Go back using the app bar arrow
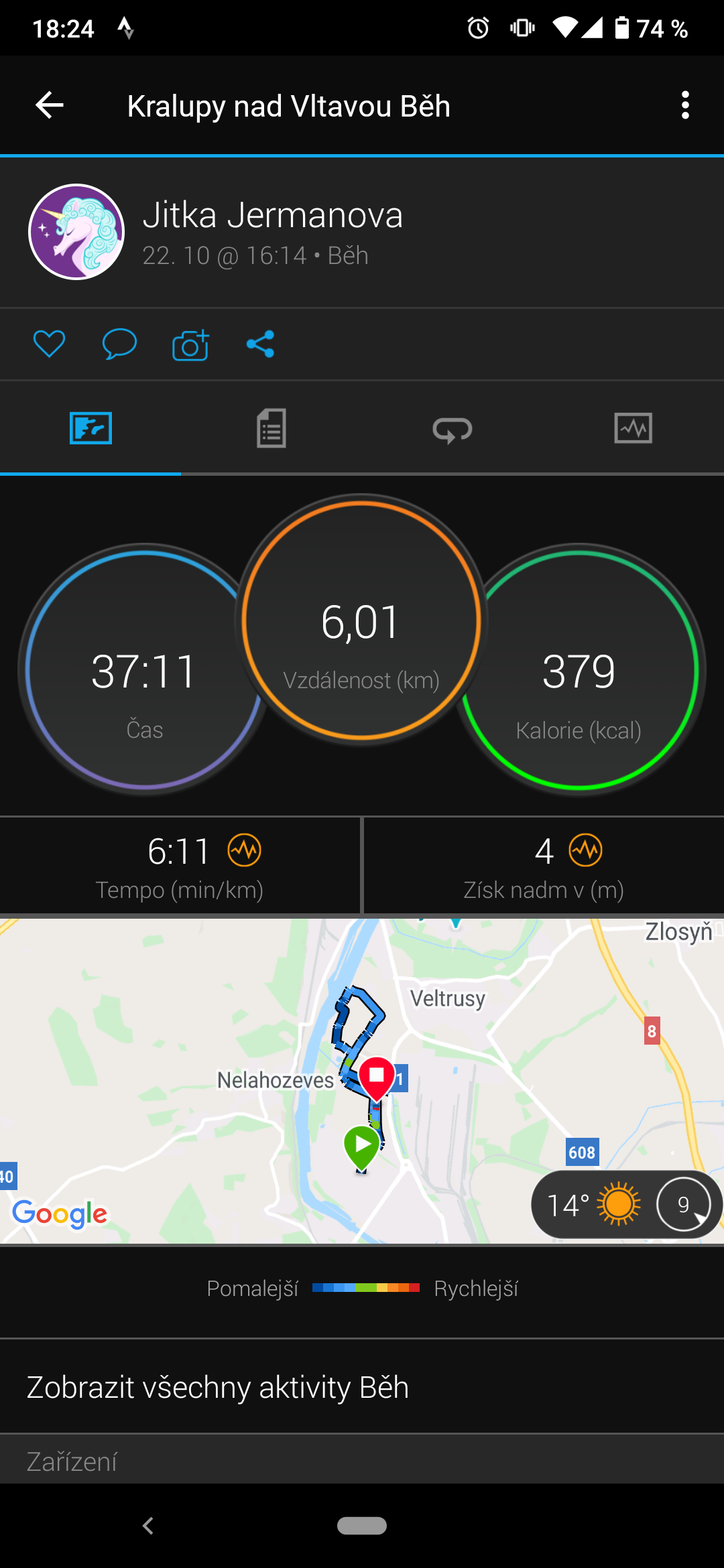The image size is (724, 1568). click(x=49, y=105)
